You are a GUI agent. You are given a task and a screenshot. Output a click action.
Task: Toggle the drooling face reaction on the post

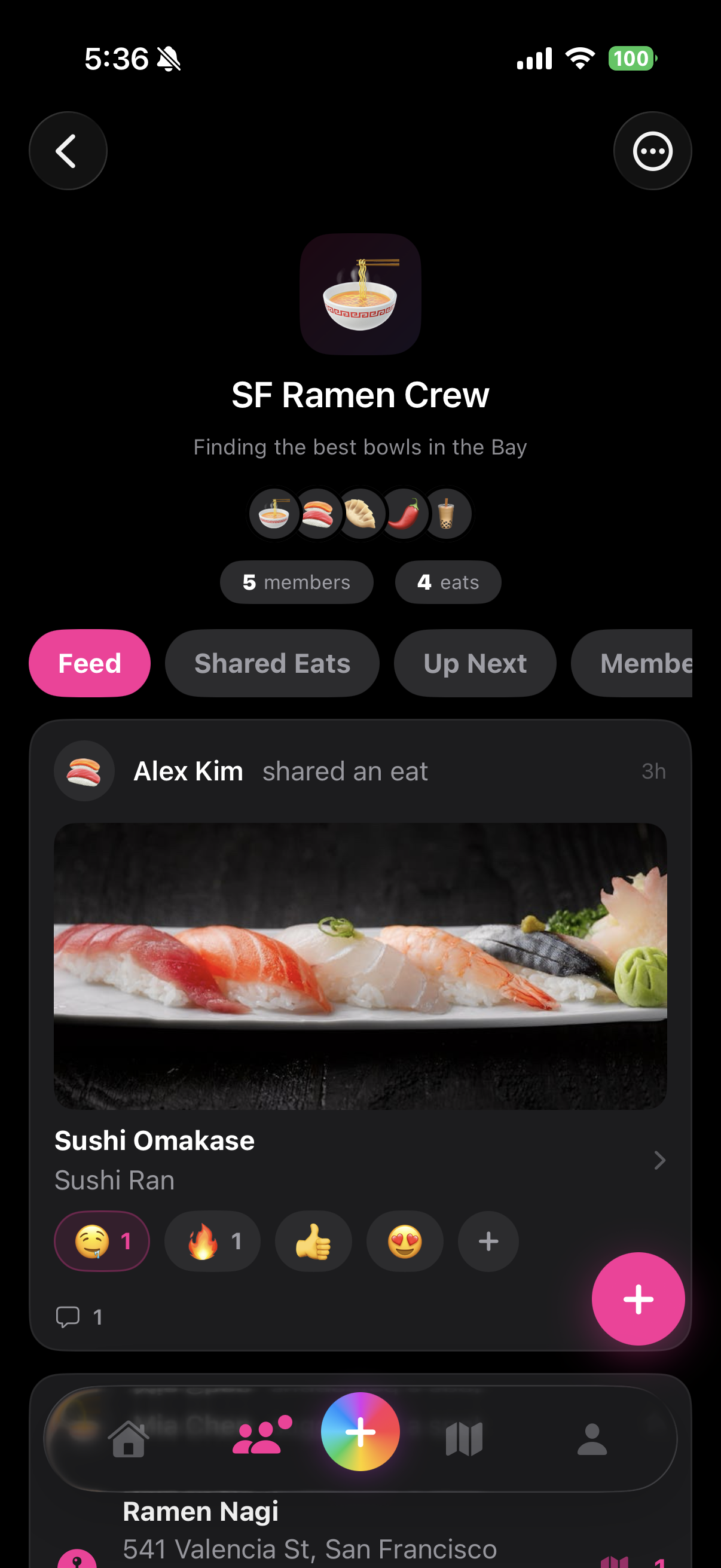tap(101, 1241)
